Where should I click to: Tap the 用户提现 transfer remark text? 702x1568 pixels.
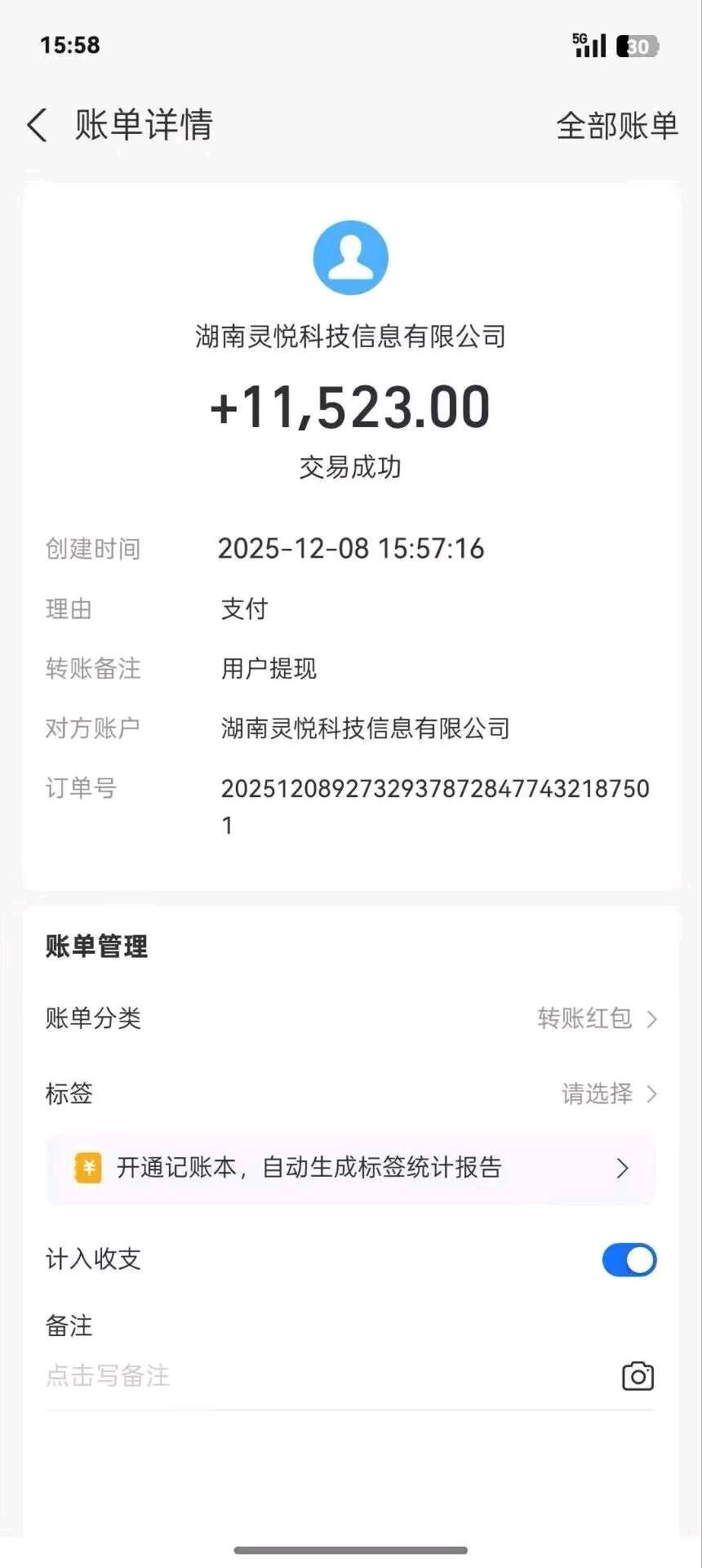click(269, 669)
